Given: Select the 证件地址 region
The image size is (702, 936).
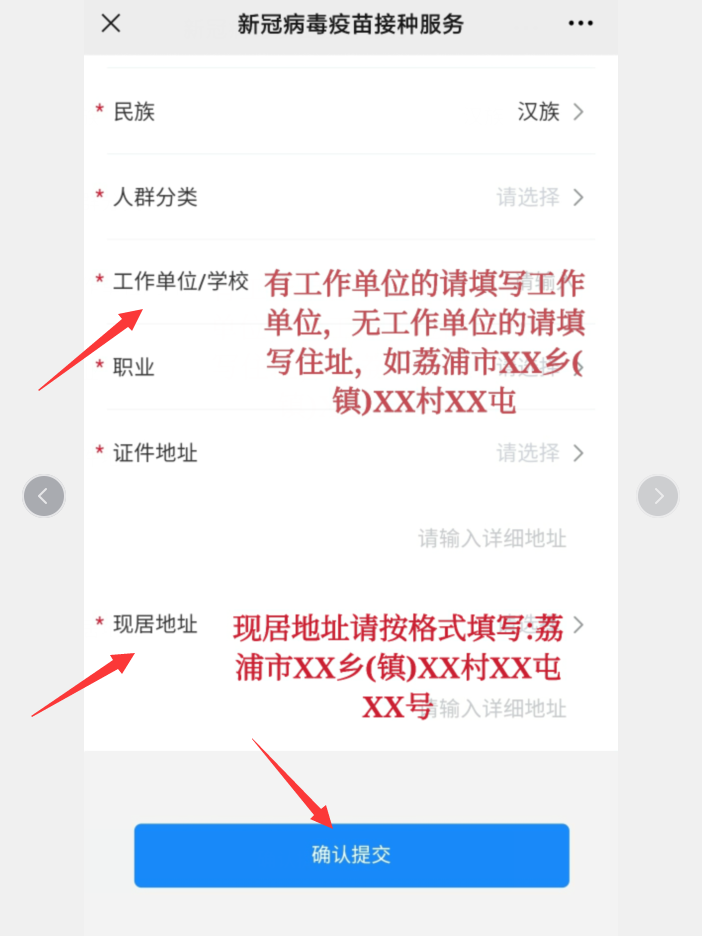Looking at the screenshot, I should [x=540, y=453].
